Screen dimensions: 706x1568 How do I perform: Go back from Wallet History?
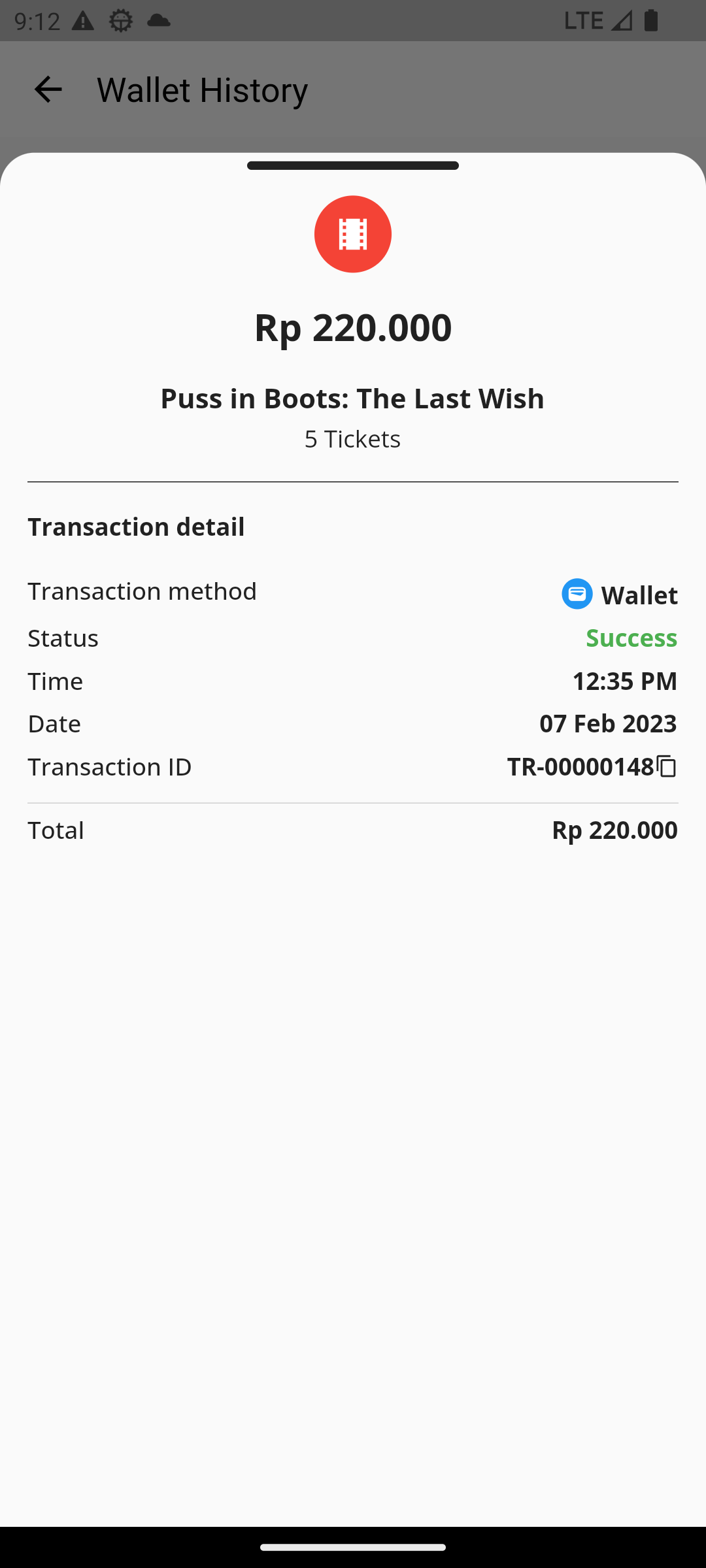[x=48, y=90]
